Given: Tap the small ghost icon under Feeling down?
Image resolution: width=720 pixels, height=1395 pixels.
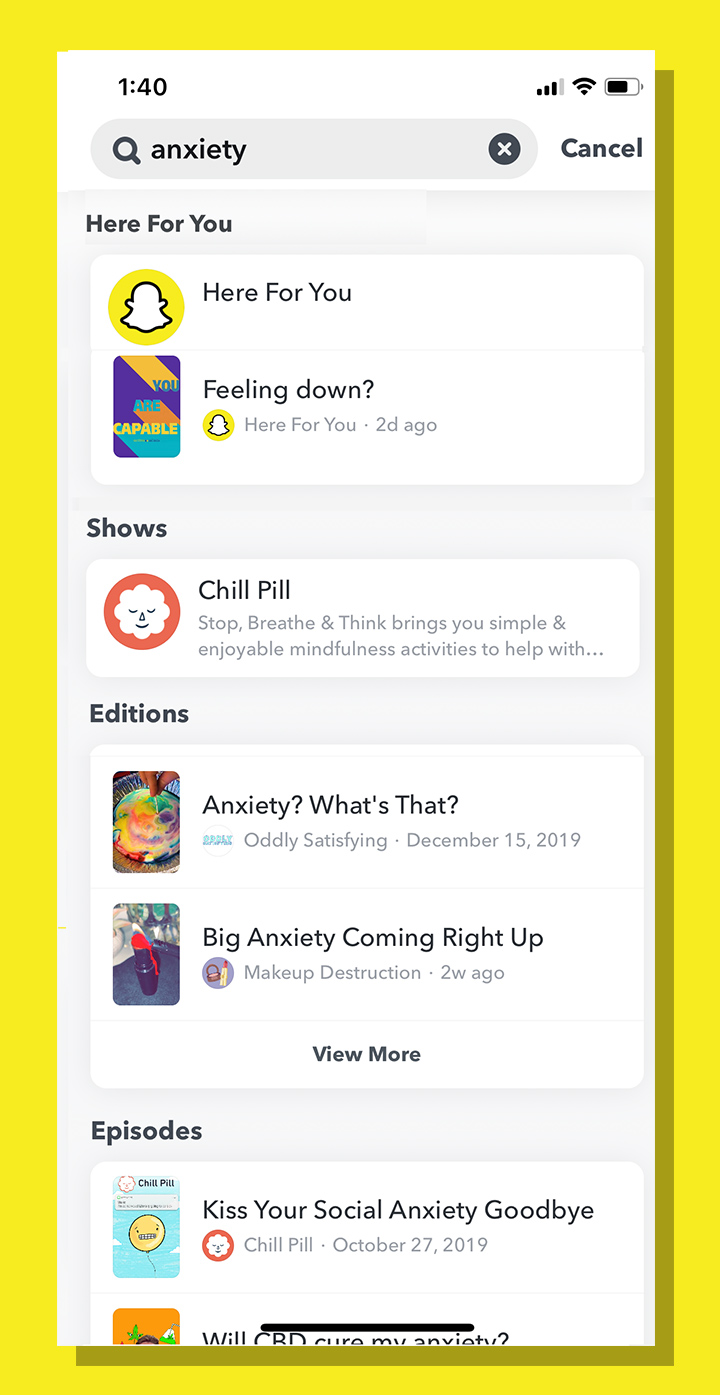Looking at the screenshot, I should coord(218,424).
